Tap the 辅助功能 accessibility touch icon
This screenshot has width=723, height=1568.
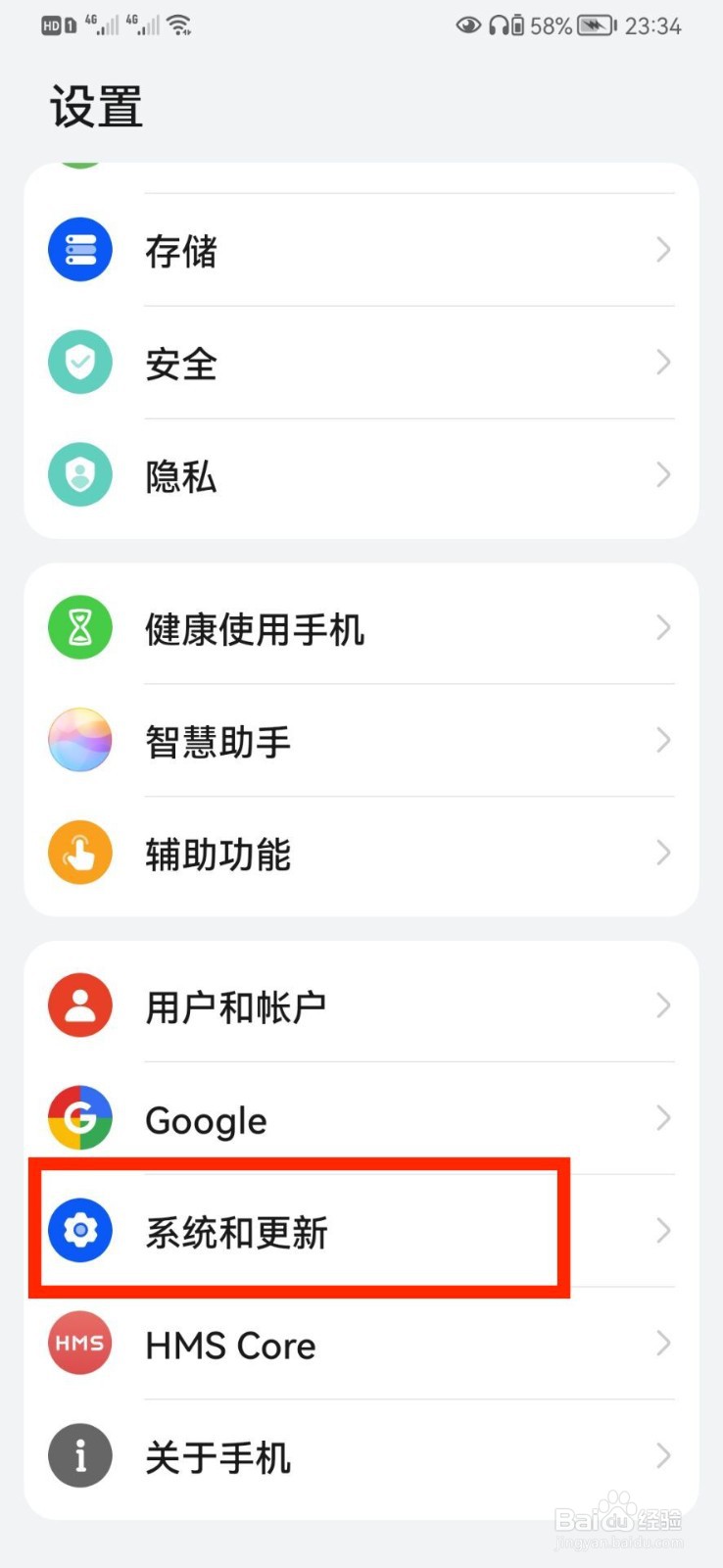coord(79,853)
